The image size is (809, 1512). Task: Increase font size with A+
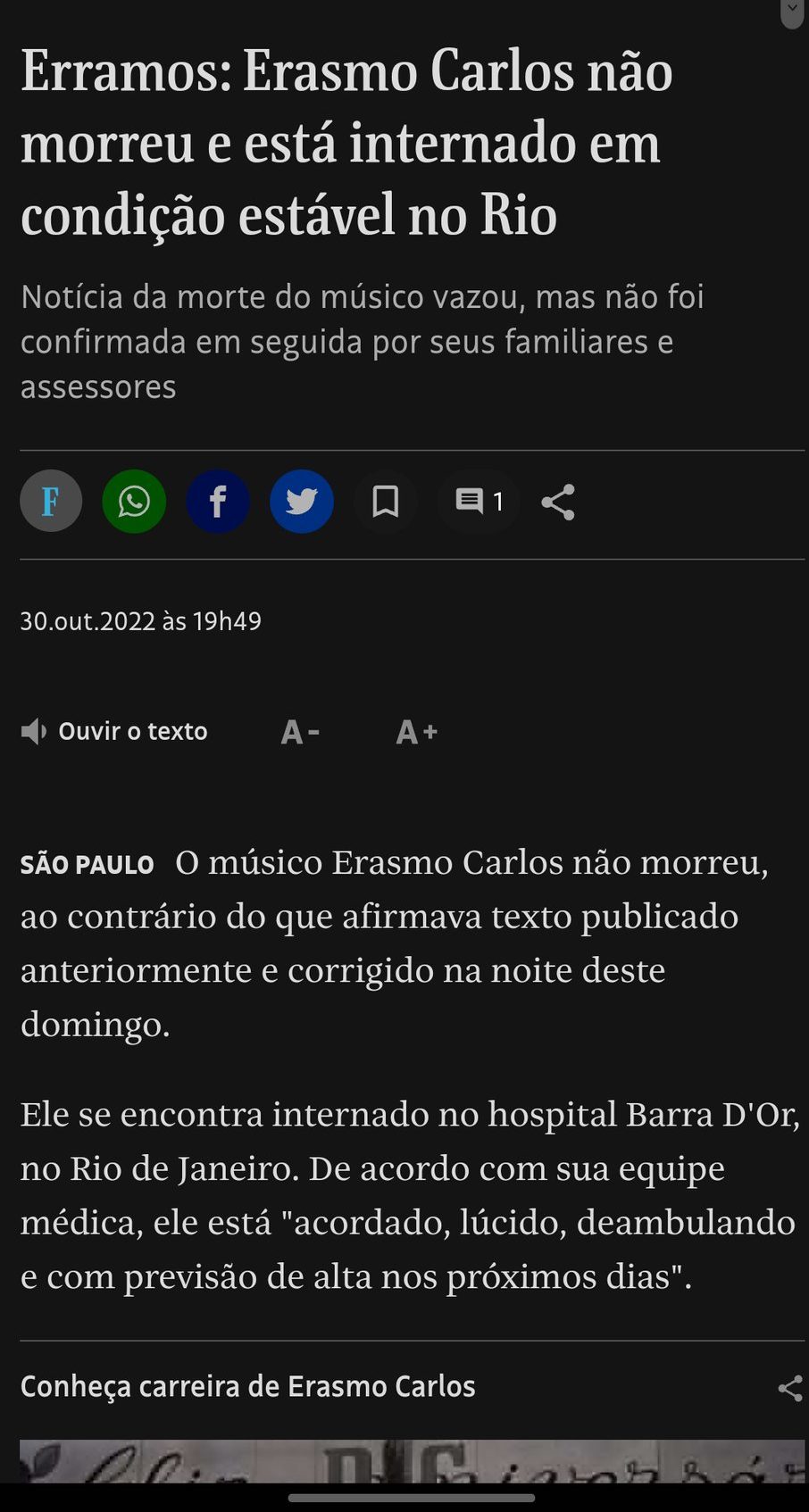click(417, 733)
